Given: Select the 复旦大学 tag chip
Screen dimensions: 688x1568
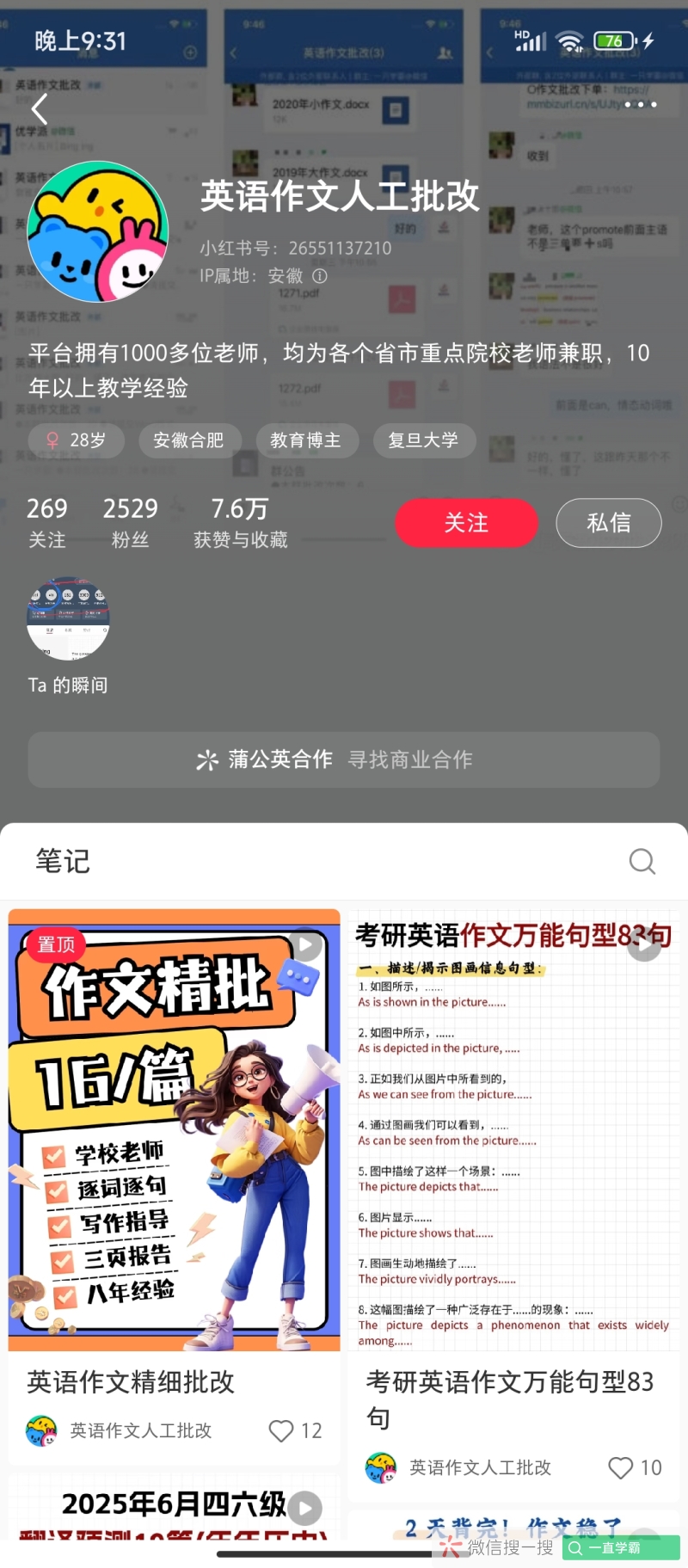Looking at the screenshot, I should click(422, 440).
